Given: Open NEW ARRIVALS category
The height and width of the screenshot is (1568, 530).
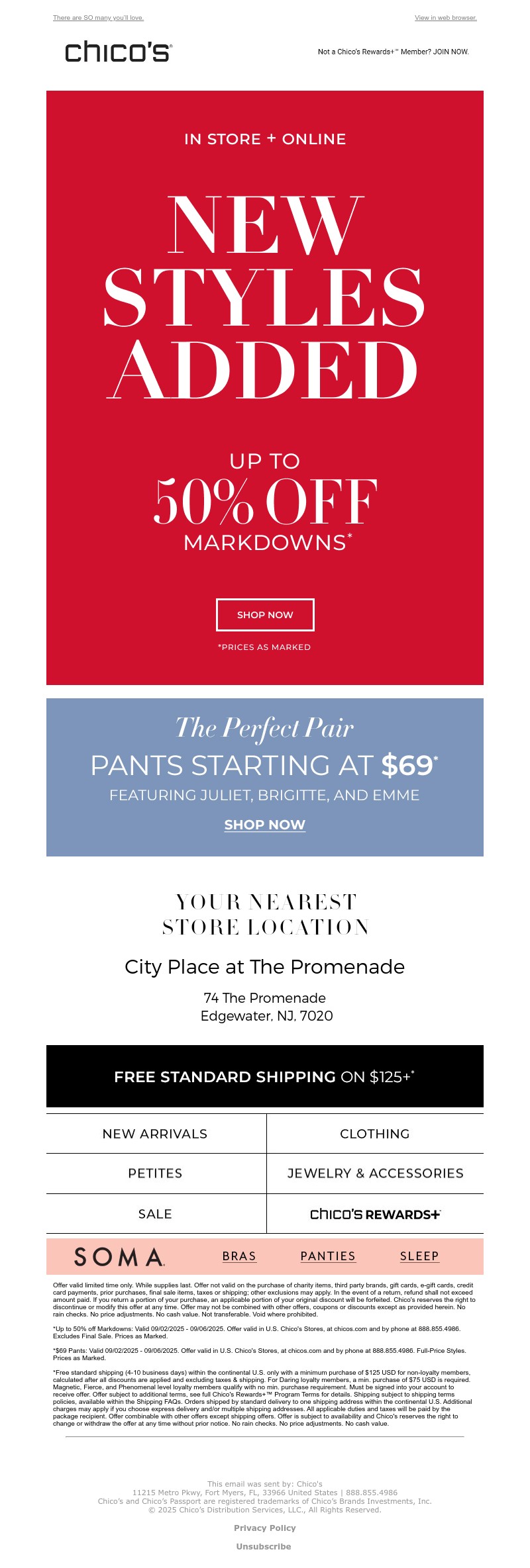Looking at the screenshot, I should coord(155,1134).
